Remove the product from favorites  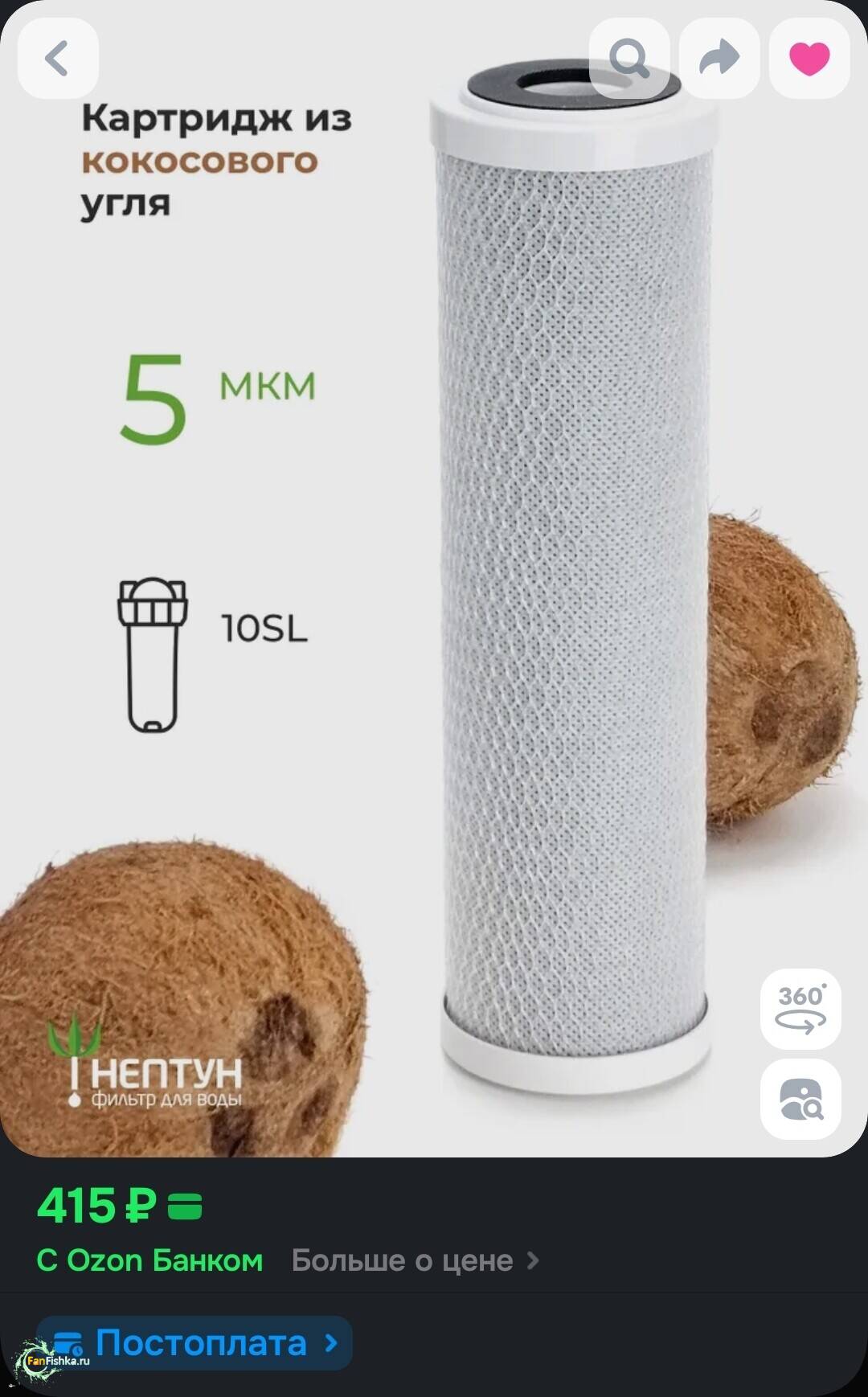(809, 59)
